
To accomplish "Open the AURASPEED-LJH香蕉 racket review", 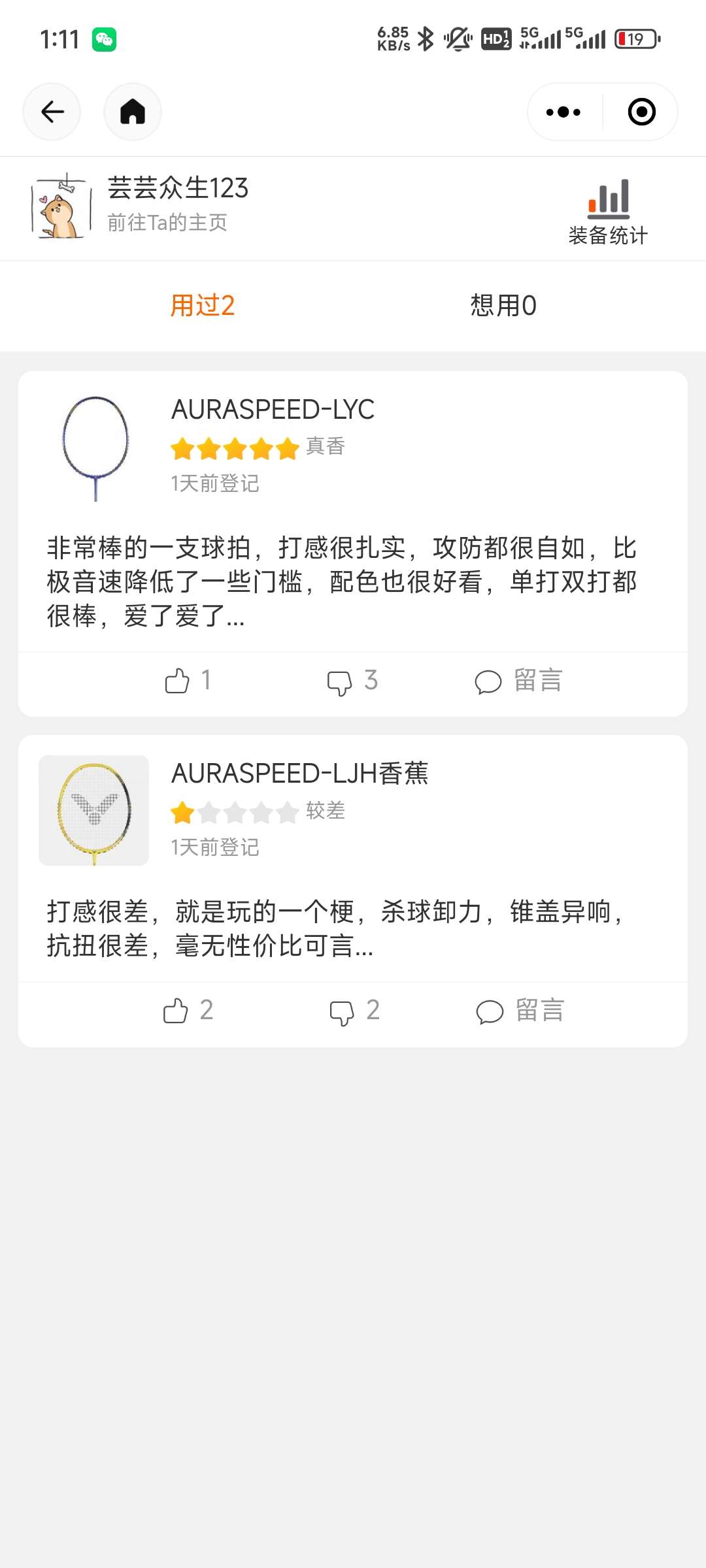I will [299, 774].
